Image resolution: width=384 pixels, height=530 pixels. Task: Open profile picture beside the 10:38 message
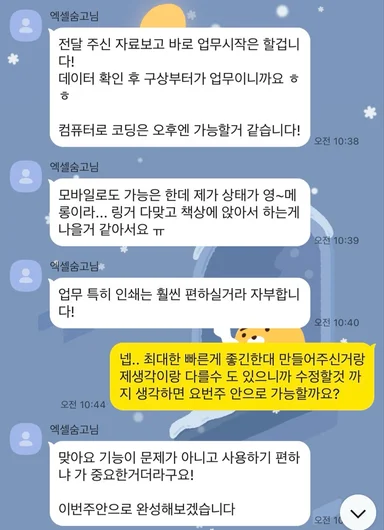[x=26, y=26]
